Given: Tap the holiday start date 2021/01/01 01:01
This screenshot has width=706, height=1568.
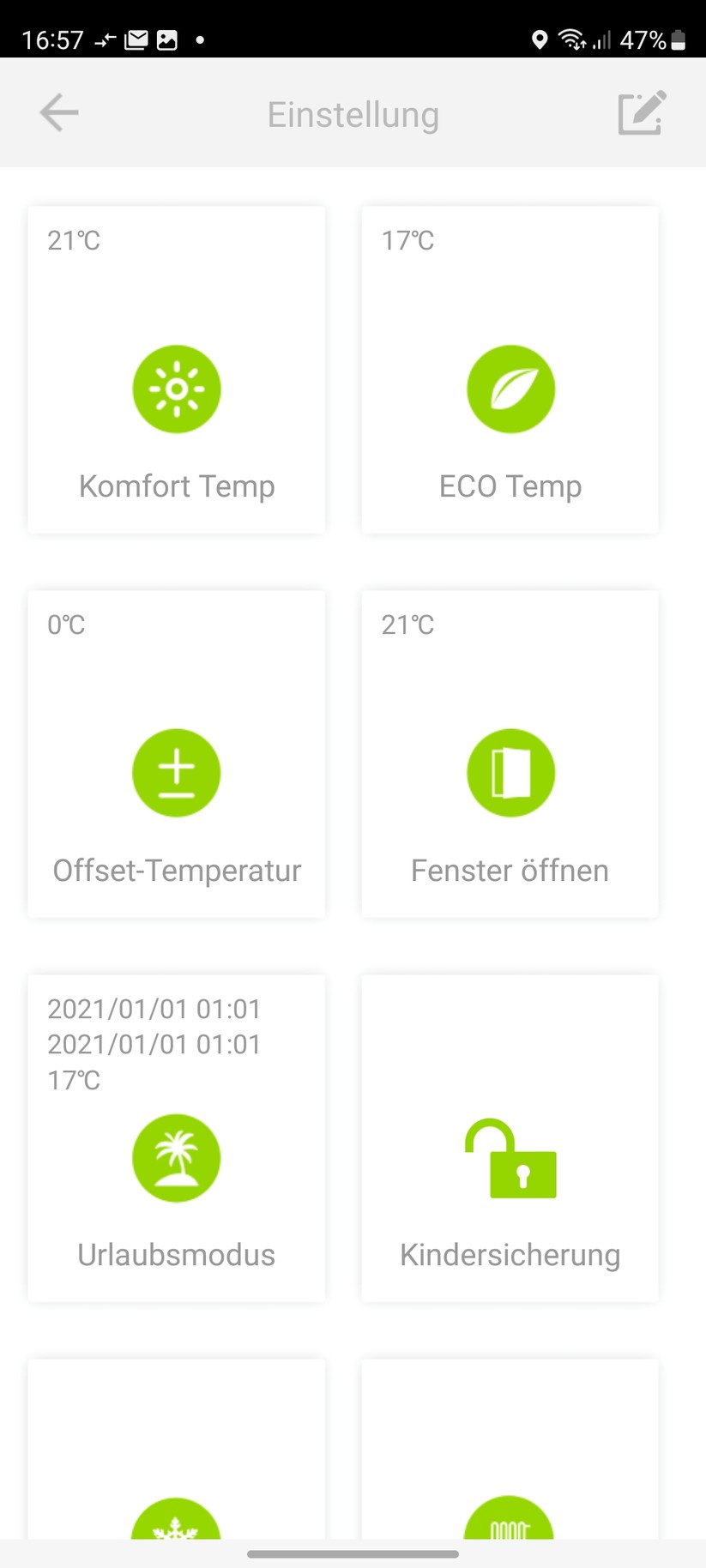Looking at the screenshot, I should coord(154,1009).
